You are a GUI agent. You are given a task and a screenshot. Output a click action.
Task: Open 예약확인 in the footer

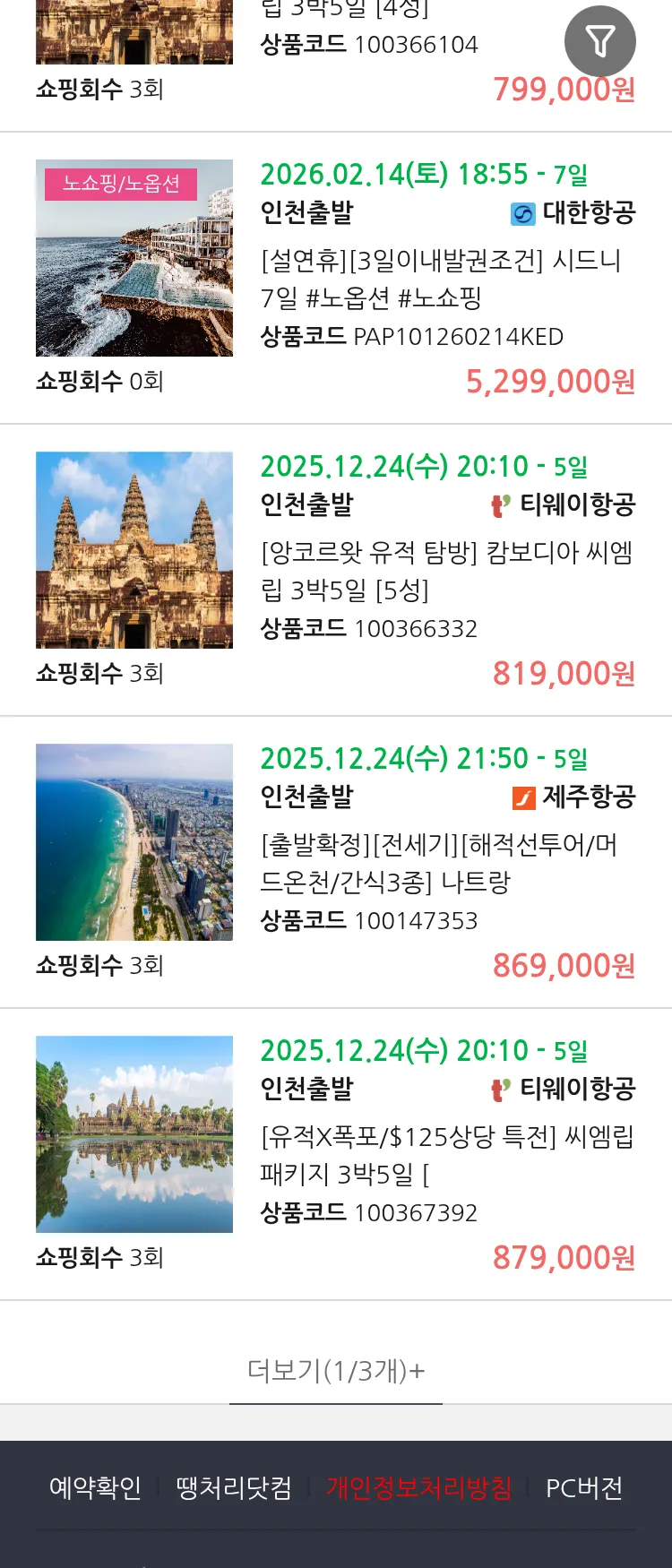[95, 1488]
